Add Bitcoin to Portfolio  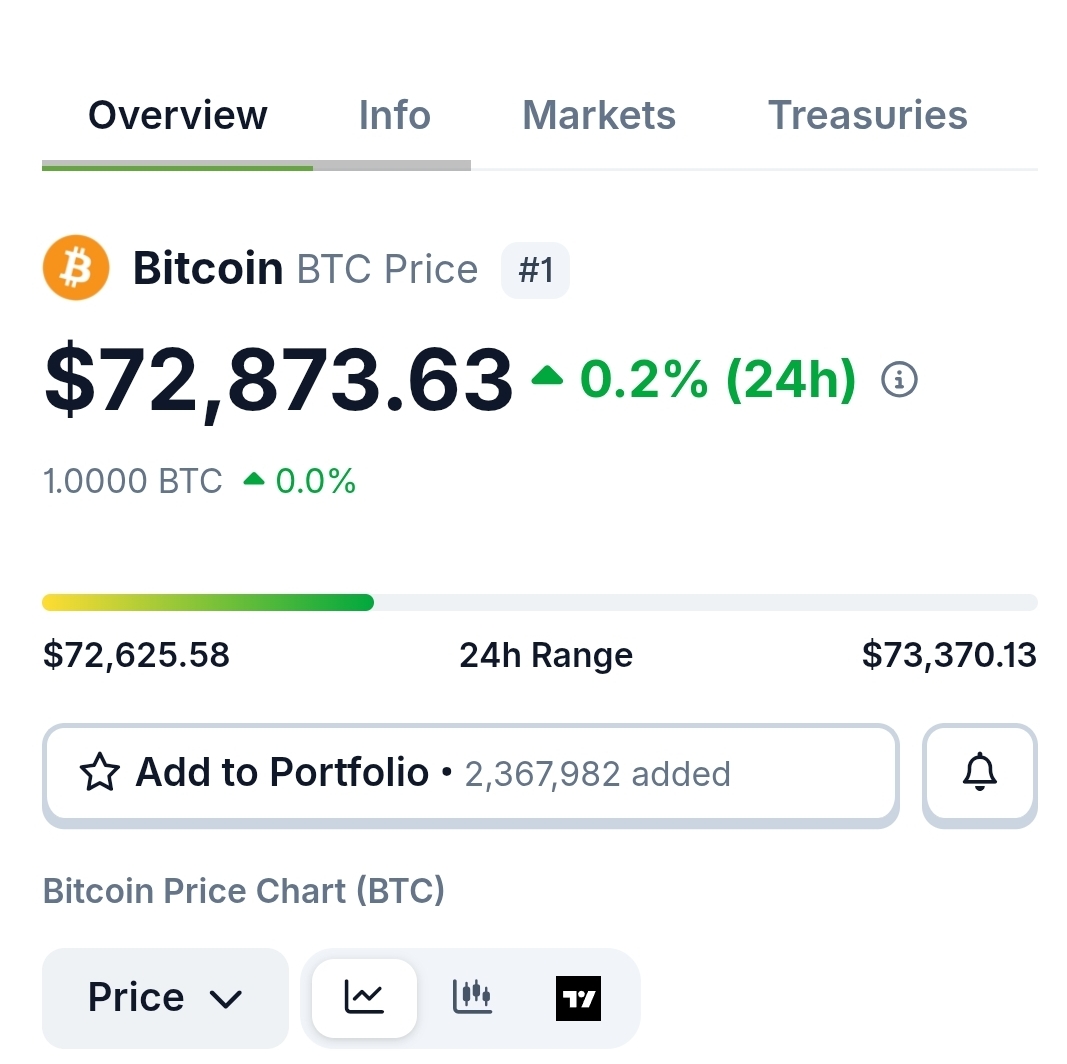pos(469,773)
